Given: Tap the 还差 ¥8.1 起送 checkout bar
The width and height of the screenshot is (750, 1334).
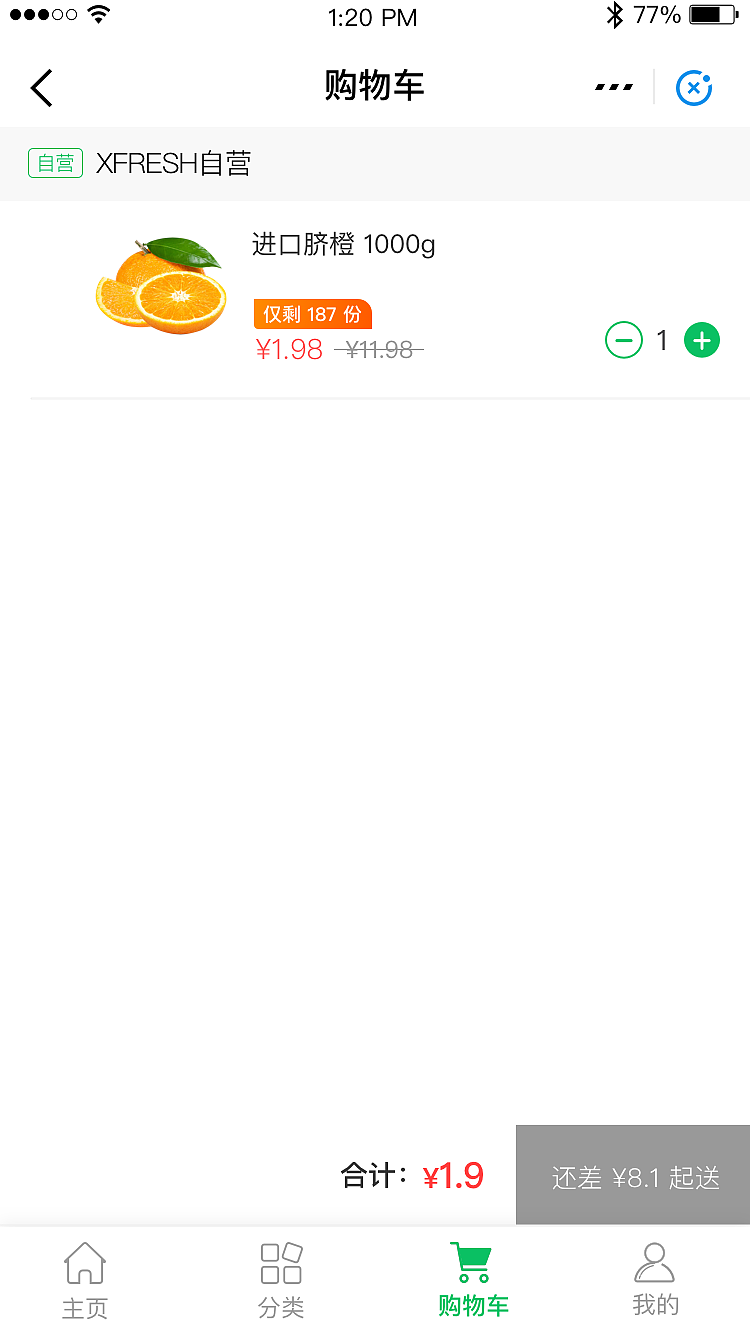Looking at the screenshot, I should tap(632, 1175).
